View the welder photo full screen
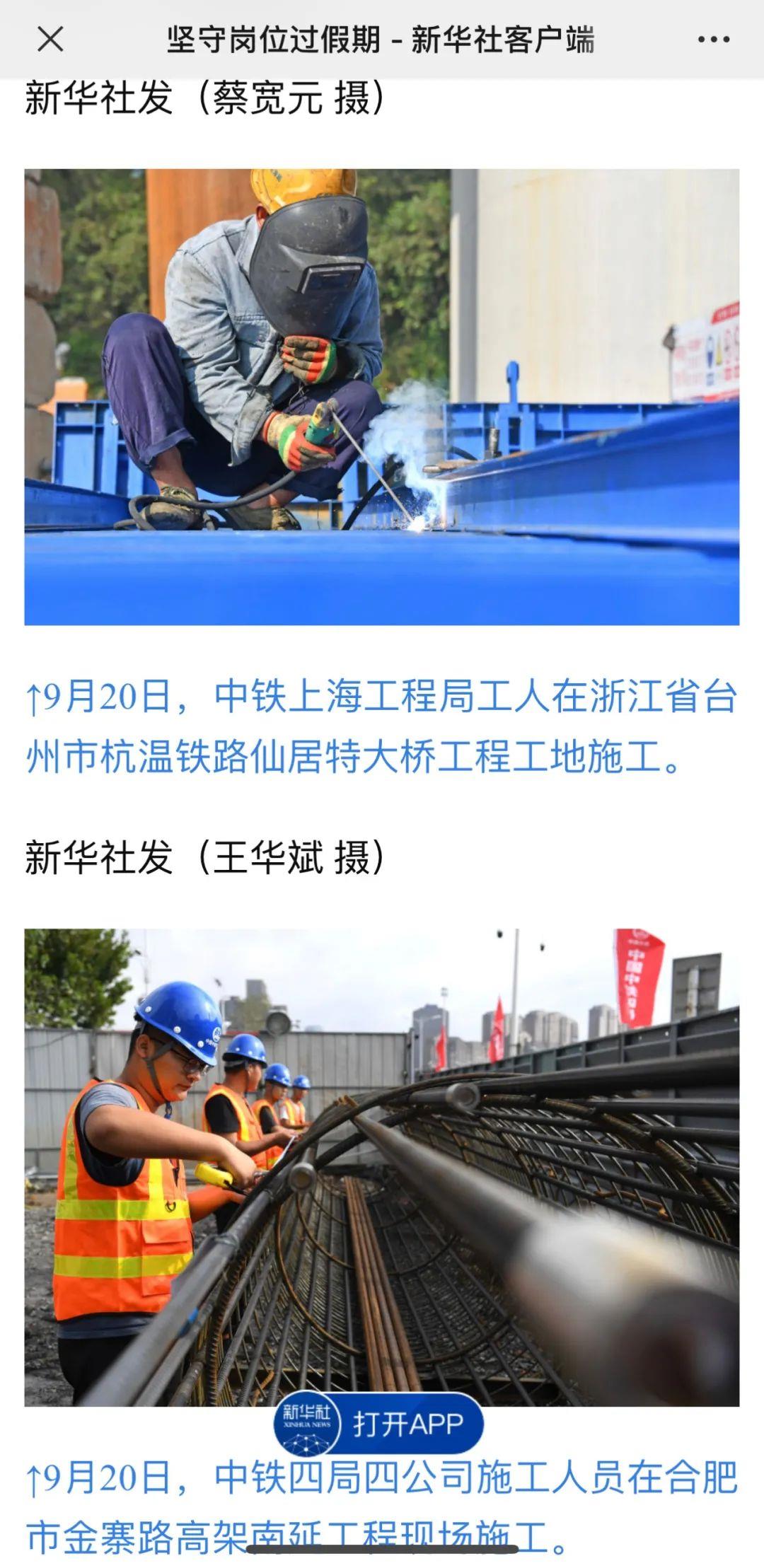 pyautogui.click(x=382, y=397)
